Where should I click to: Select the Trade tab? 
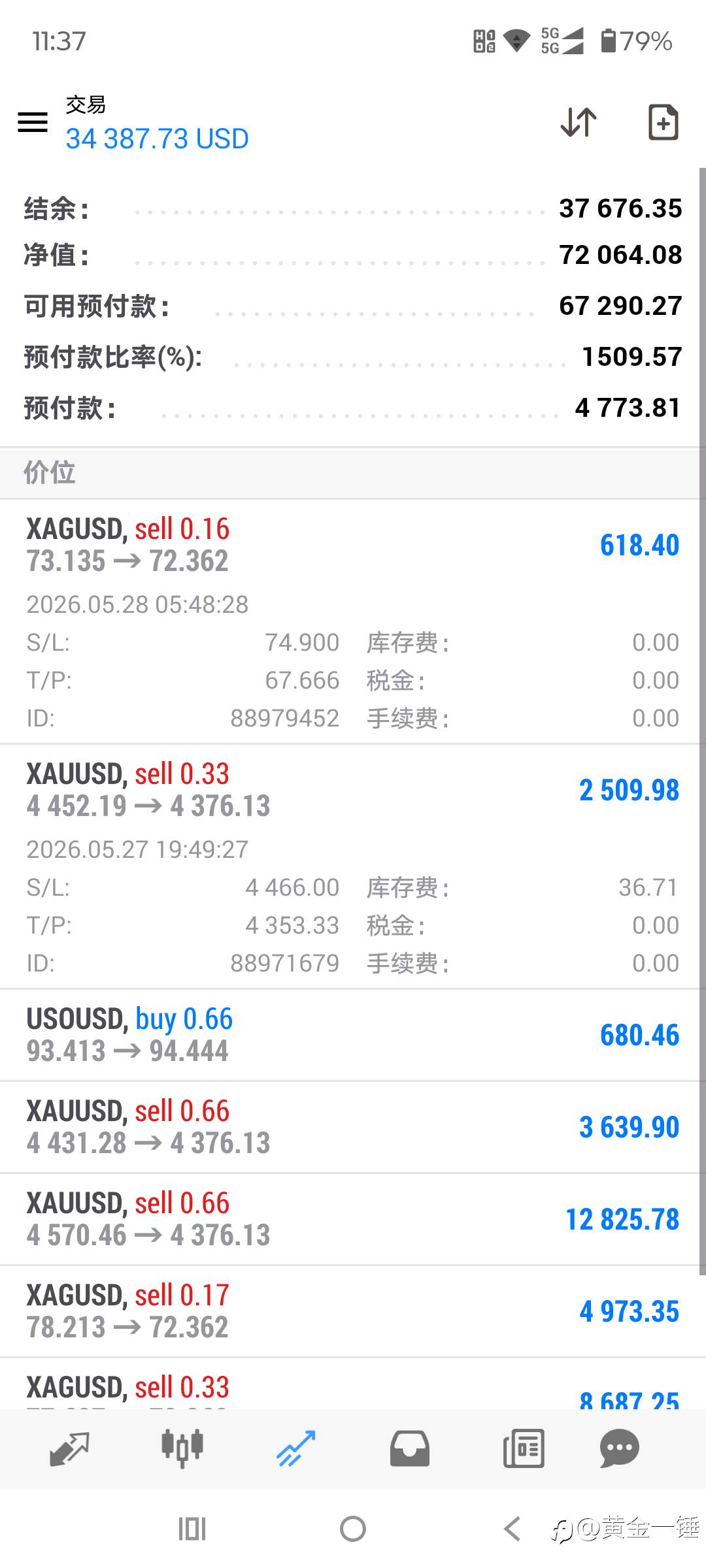point(296,1449)
